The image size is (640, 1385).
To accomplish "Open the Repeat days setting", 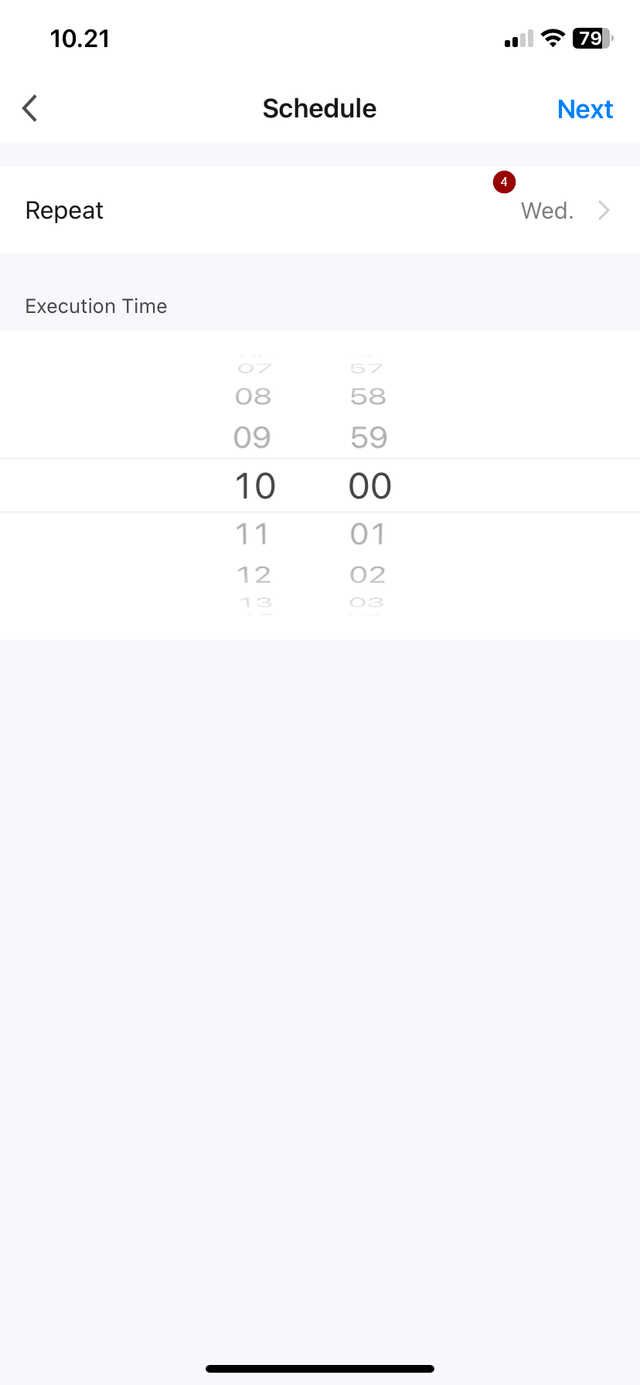I will pyautogui.click(x=320, y=210).
